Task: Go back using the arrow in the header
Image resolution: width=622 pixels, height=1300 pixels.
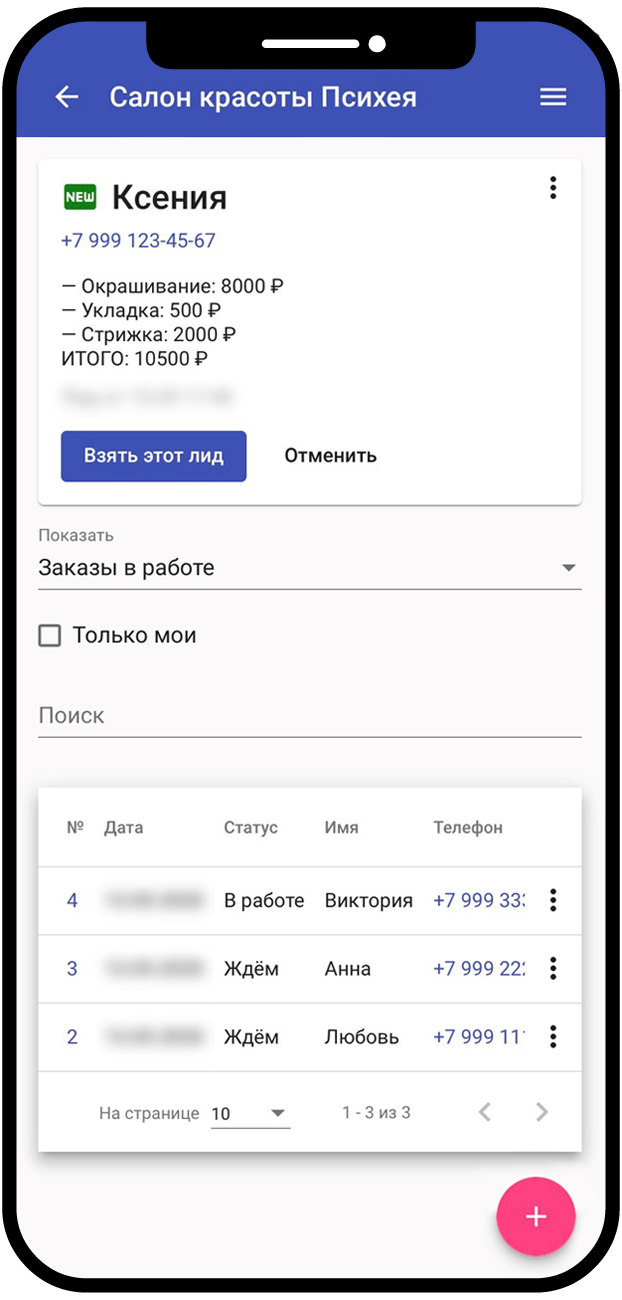Action: click(67, 97)
